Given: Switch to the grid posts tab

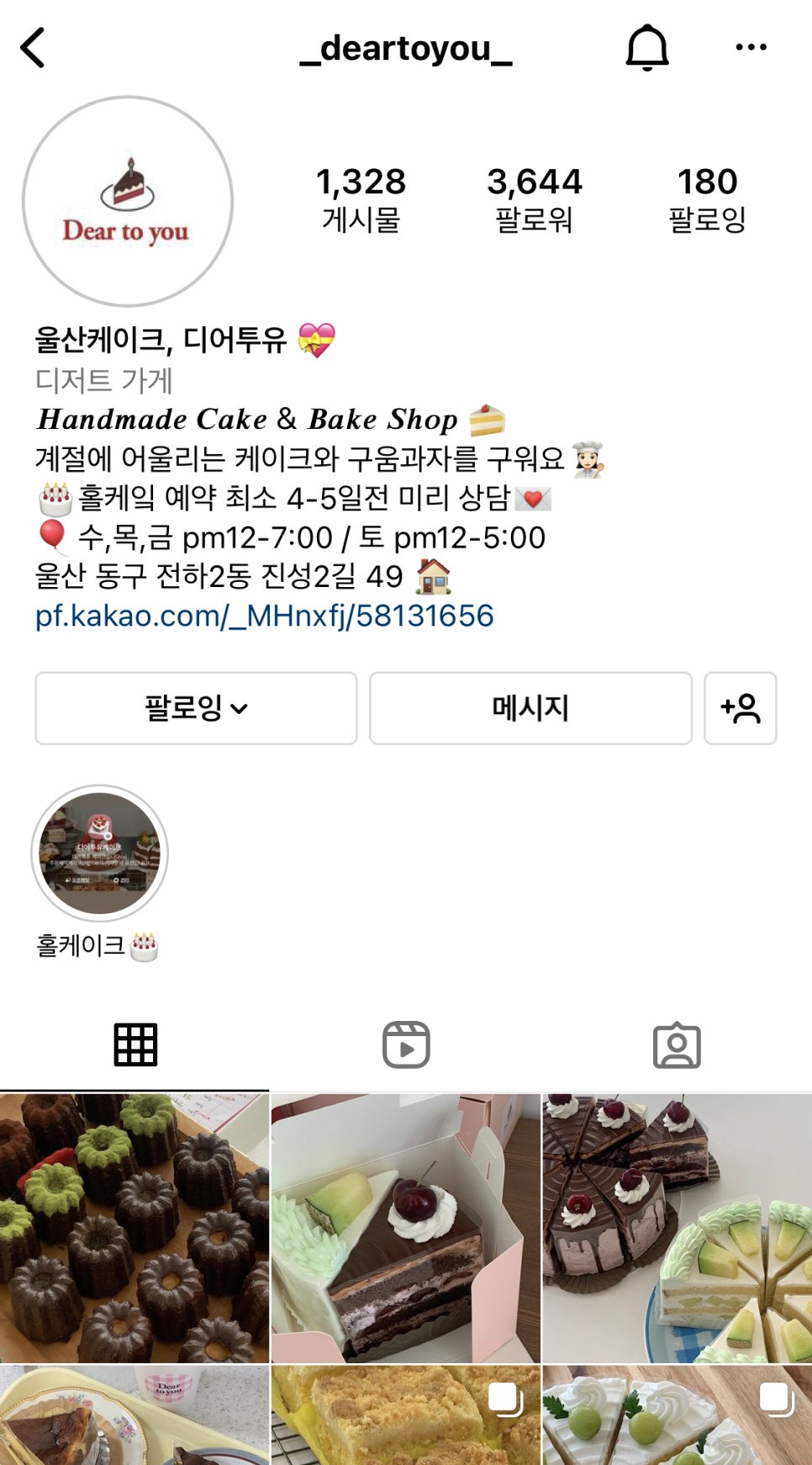Looking at the screenshot, I should coord(135,1045).
